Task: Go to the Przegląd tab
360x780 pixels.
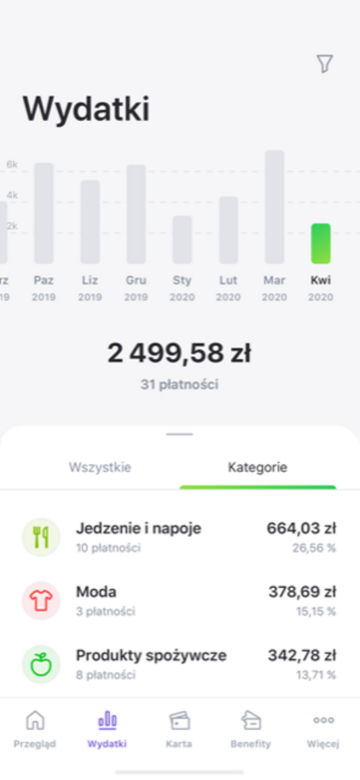Action: tap(35, 729)
